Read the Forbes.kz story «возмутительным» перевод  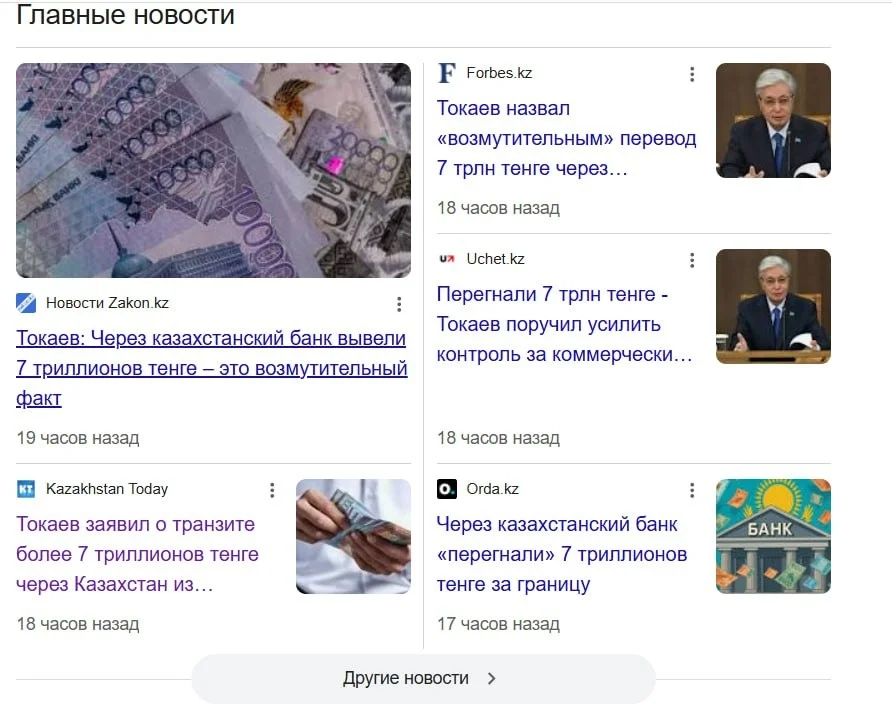(x=566, y=138)
